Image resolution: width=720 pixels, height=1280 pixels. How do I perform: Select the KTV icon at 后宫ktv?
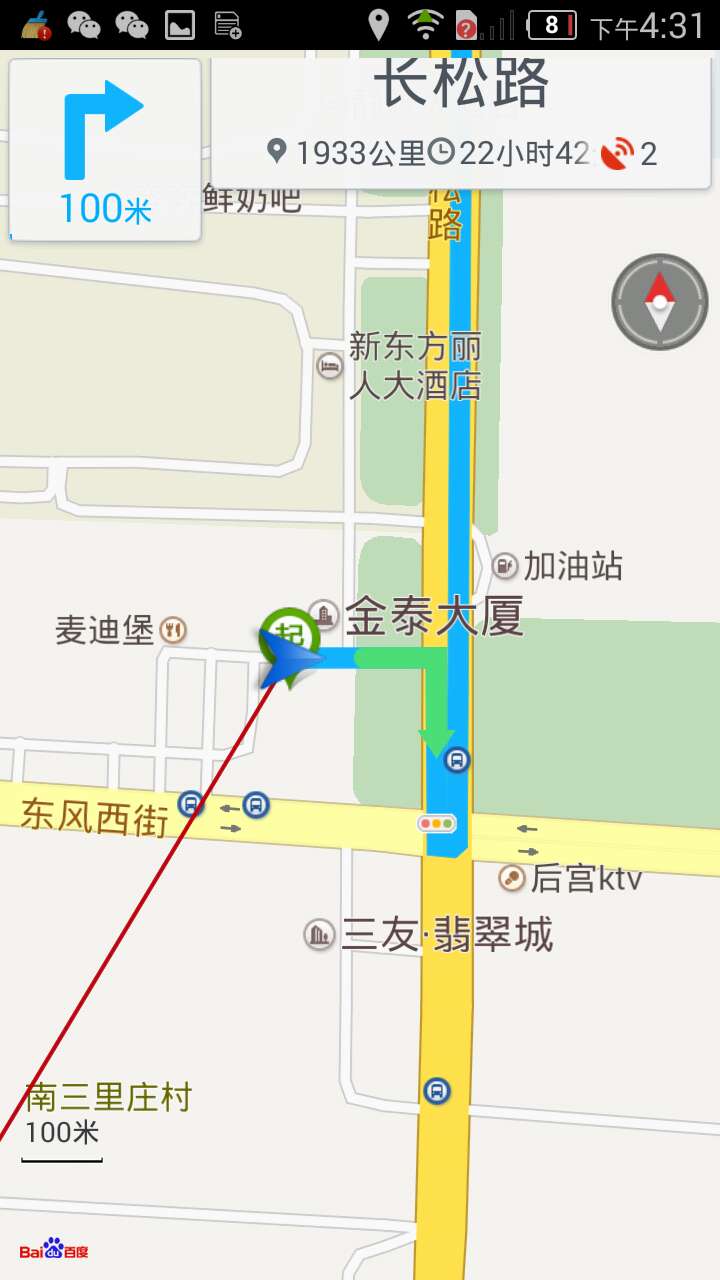(x=510, y=880)
